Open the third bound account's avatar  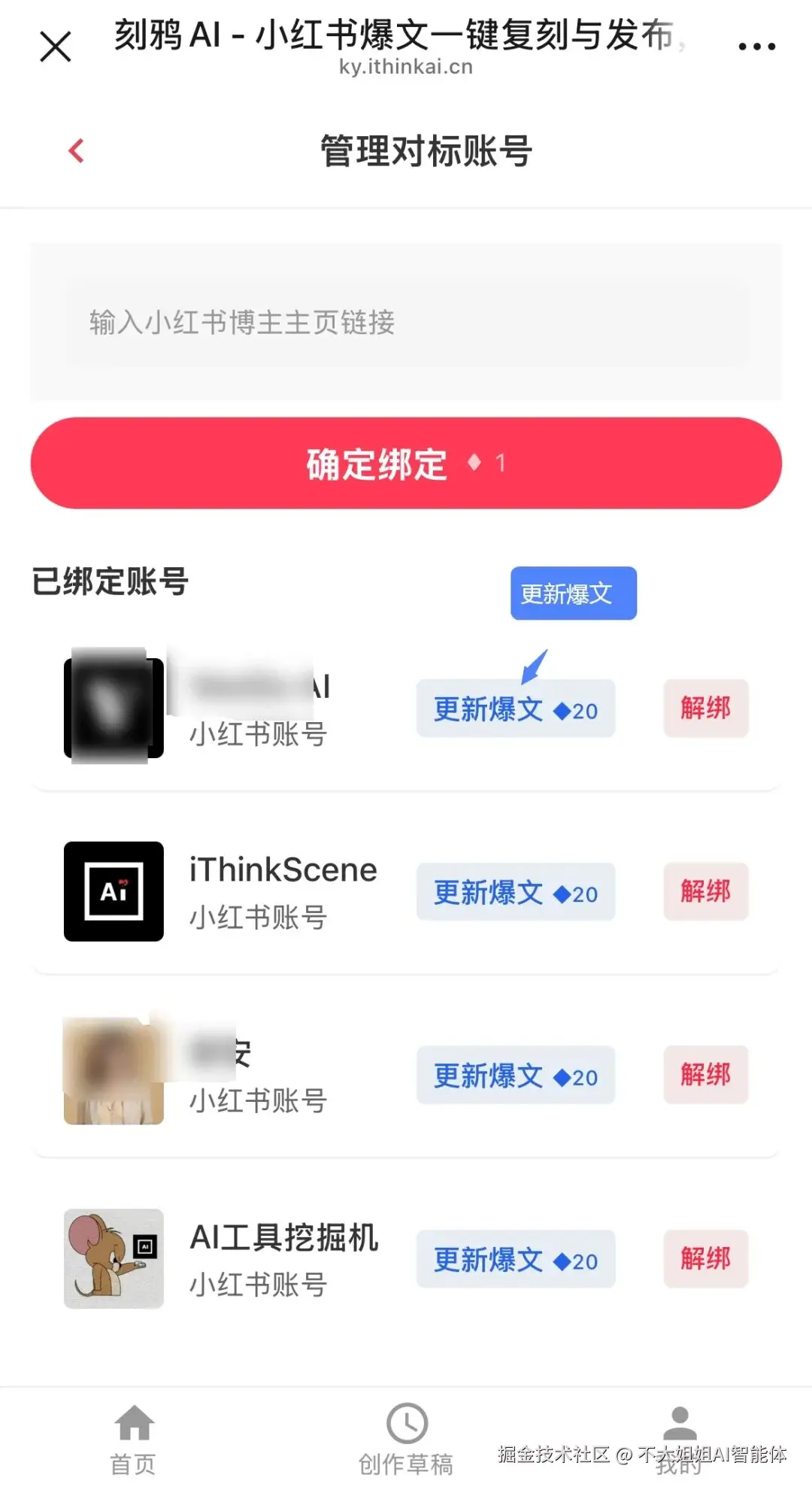click(x=114, y=1076)
